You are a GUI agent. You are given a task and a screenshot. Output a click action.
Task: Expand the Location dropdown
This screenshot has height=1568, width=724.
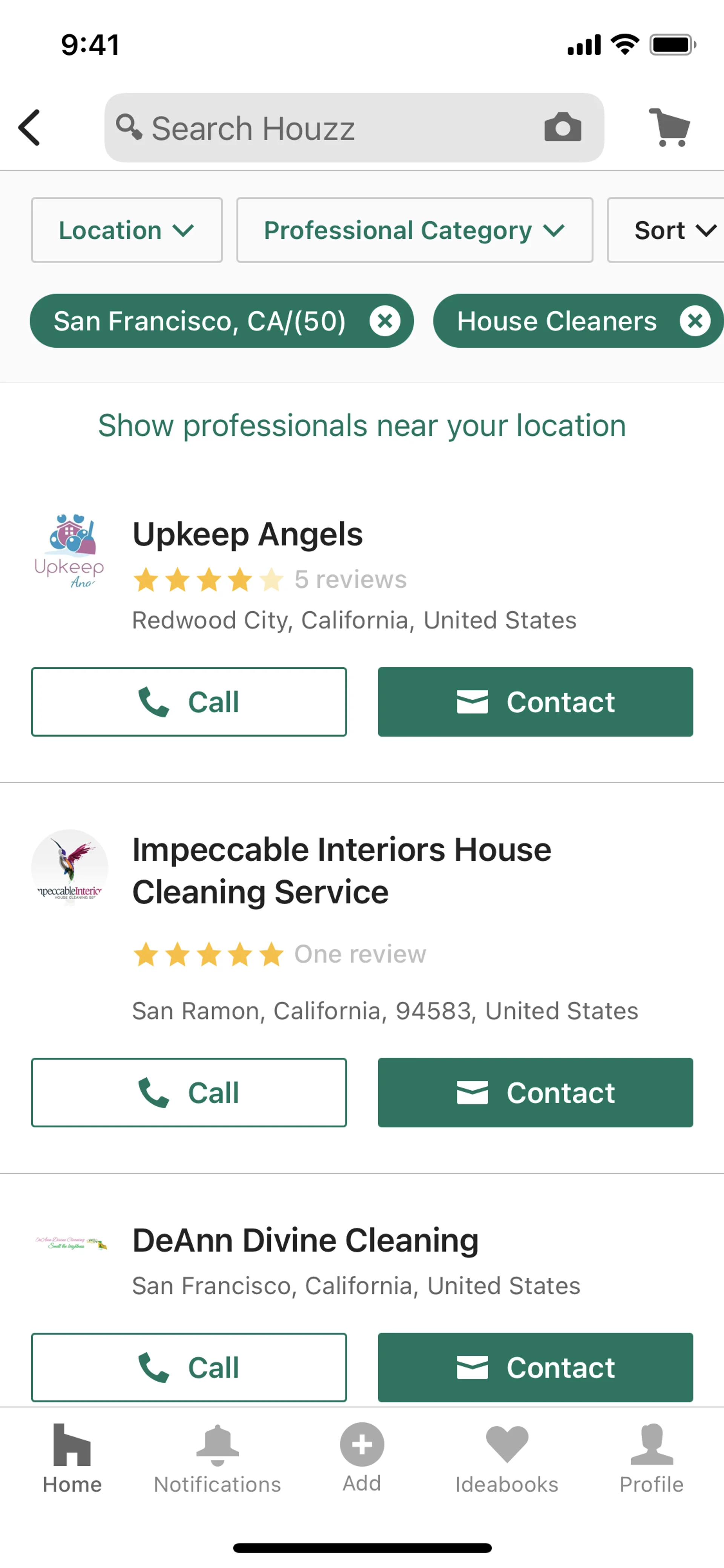(x=127, y=230)
